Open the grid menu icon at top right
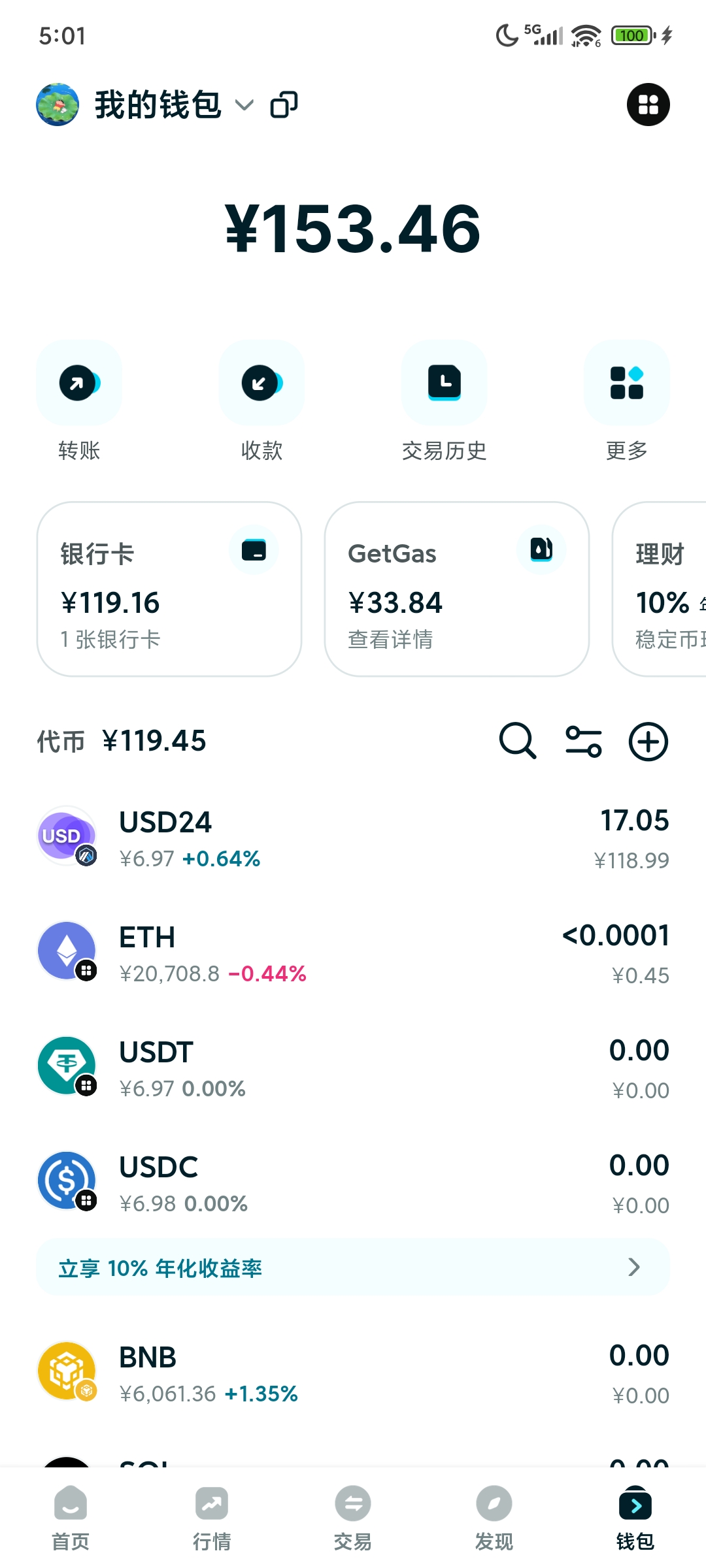 (648, 105)
